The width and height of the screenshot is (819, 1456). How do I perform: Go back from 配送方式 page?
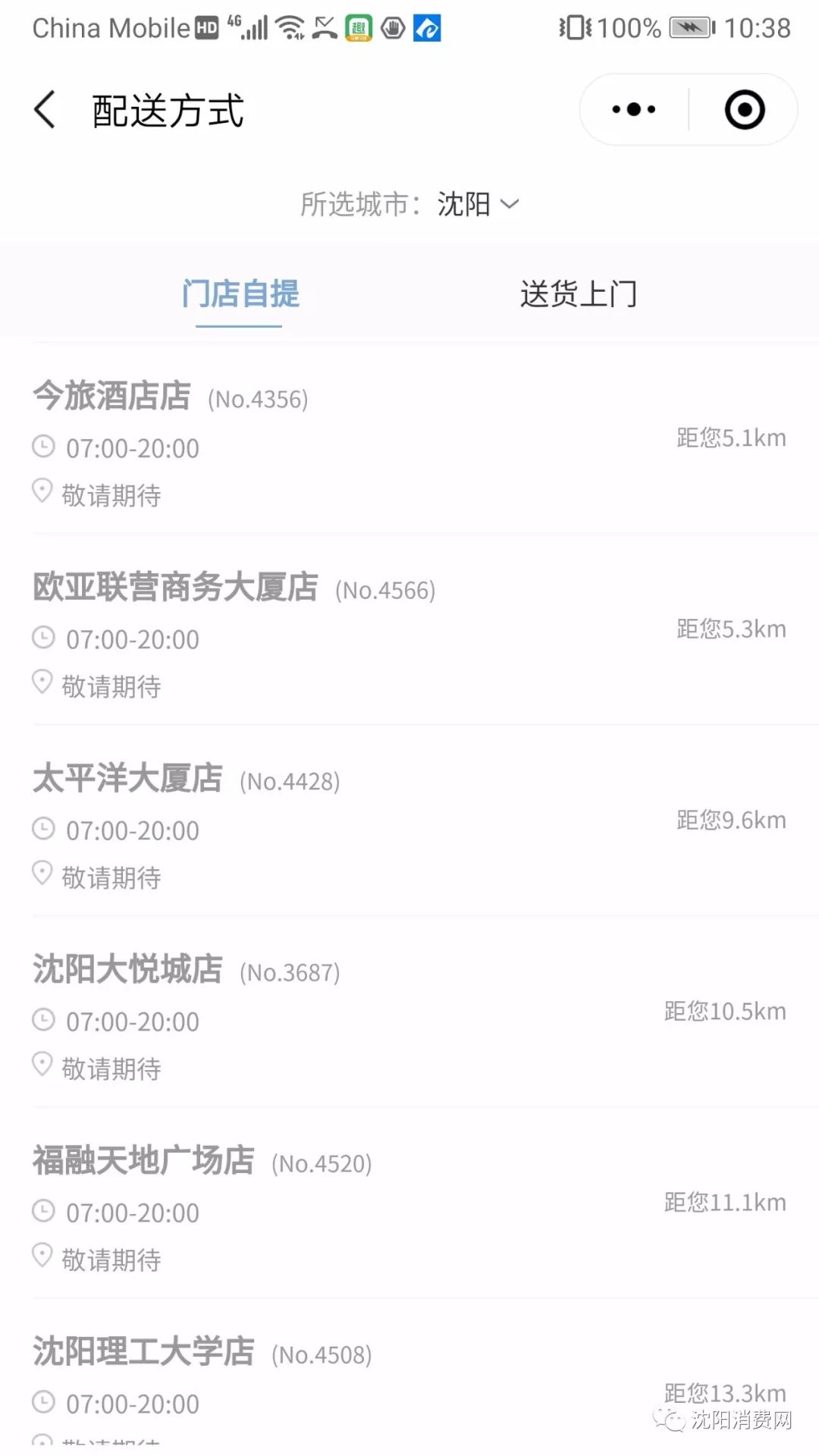pyautogui.click(x=45, y=110)
